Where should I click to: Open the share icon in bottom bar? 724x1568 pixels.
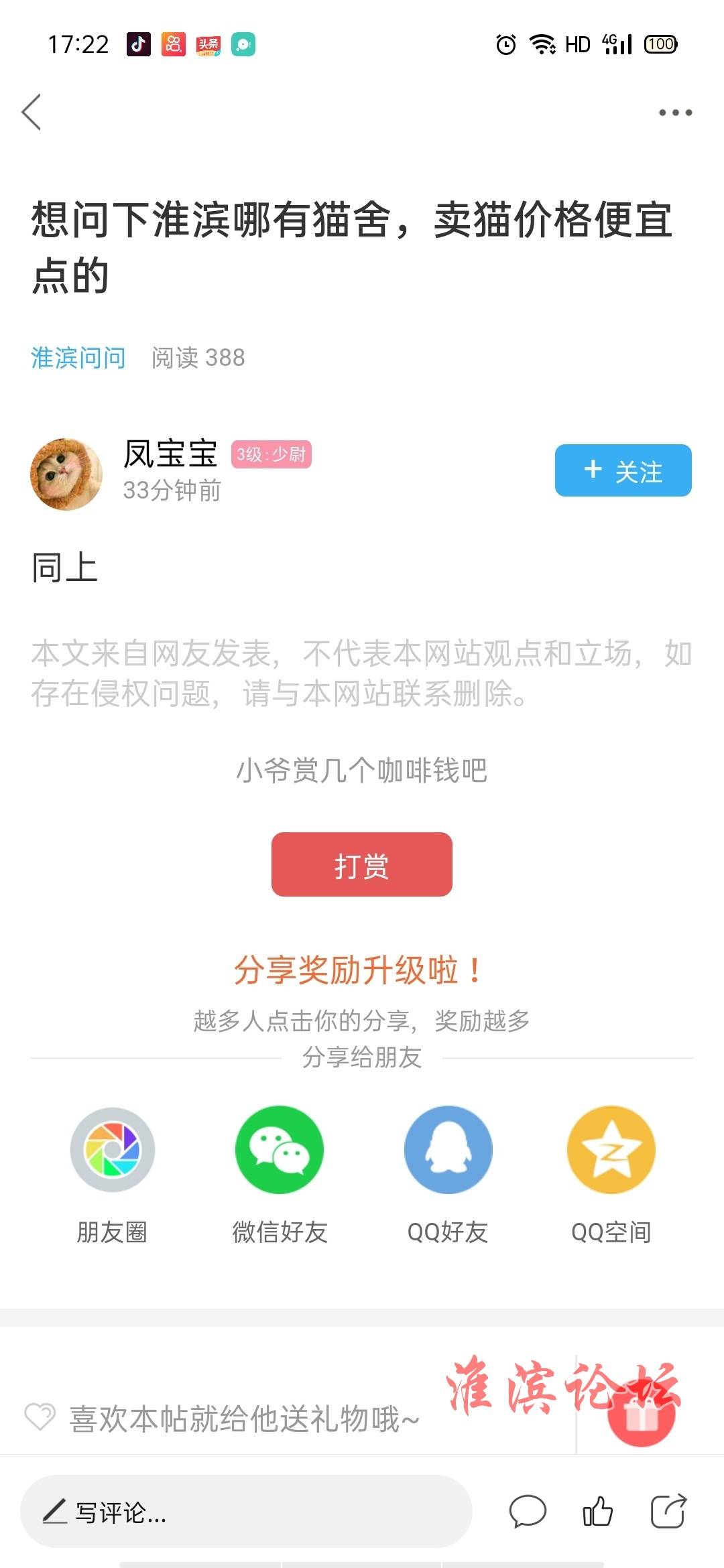[x=668, y=1512]
